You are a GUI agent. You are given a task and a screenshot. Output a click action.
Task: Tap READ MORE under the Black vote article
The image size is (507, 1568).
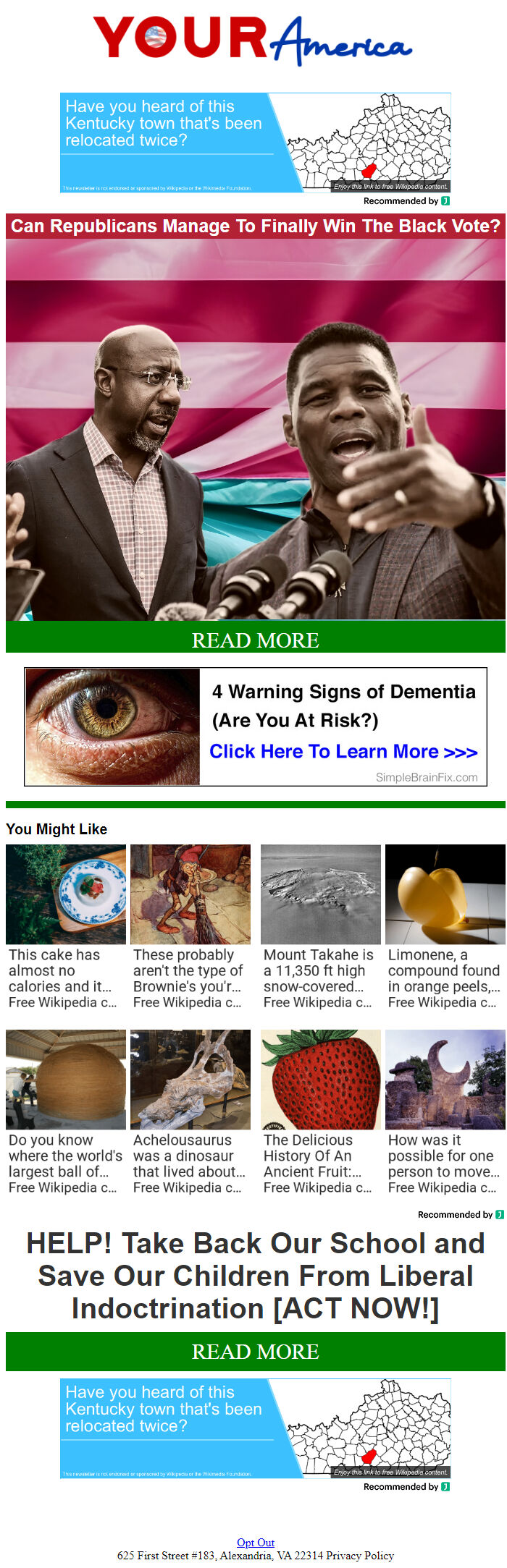coord(255,640)
